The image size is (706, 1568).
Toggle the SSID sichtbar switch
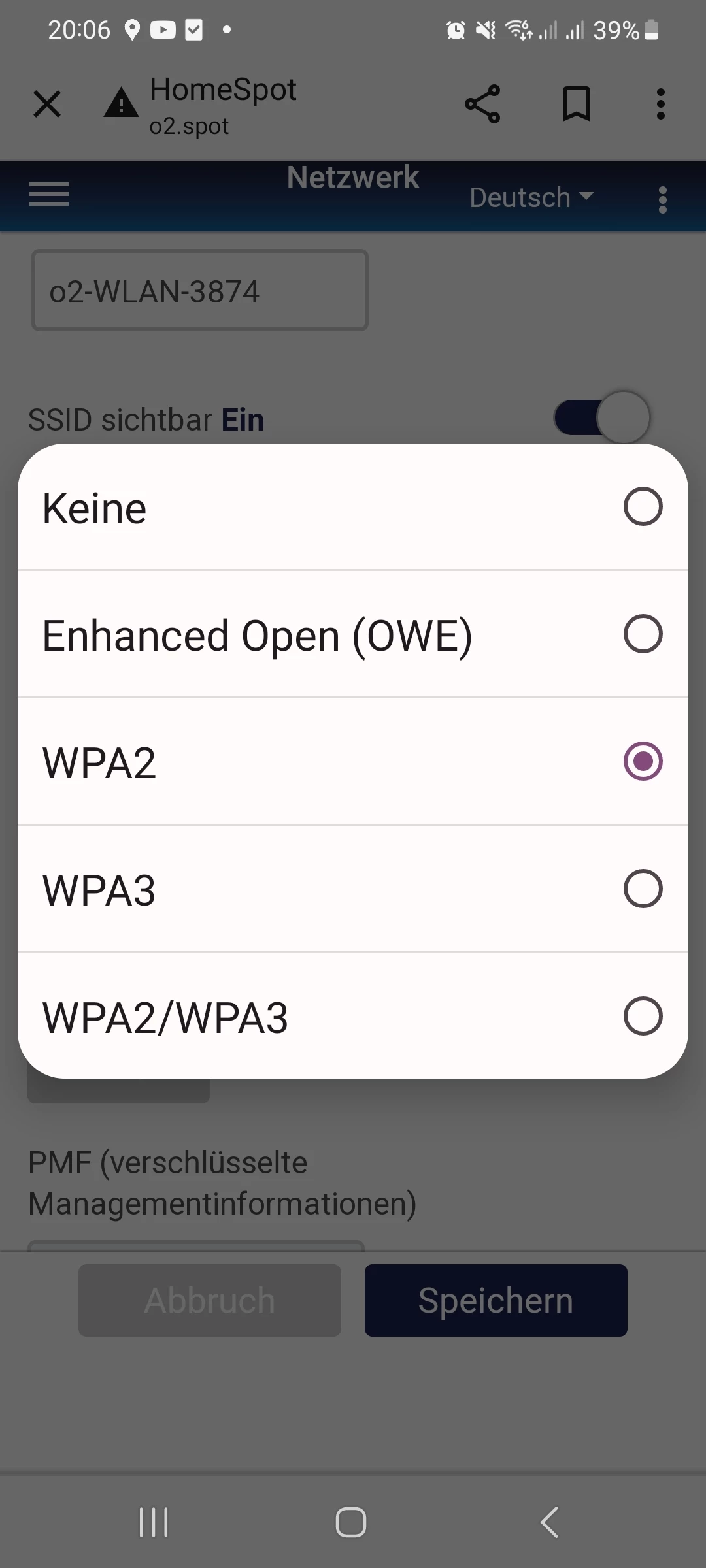601,417
